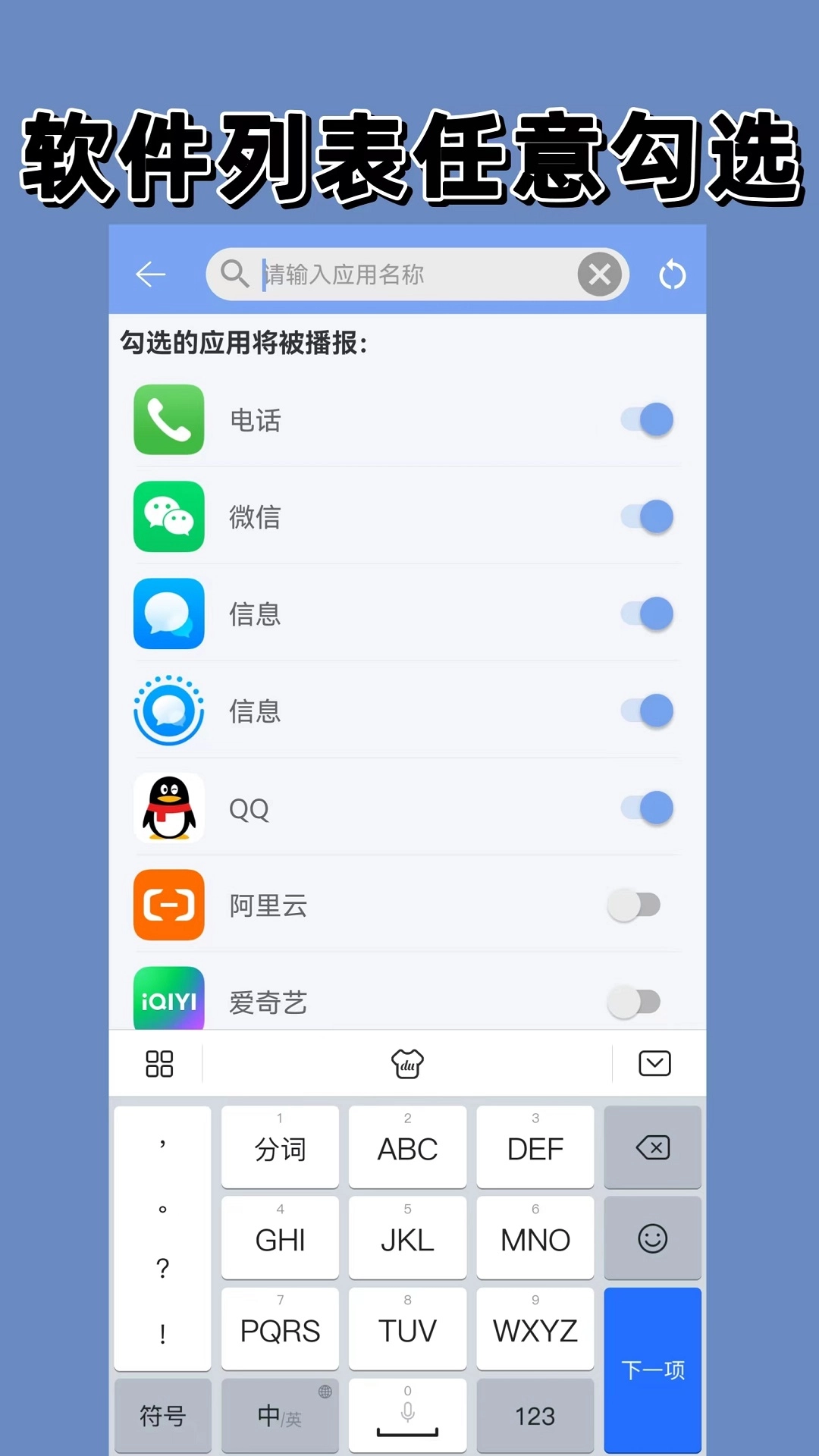Select the QQ penguin icon
The width and height of the screenshot is (819, 1456).
pyautogui.click(x=168, y=808)
